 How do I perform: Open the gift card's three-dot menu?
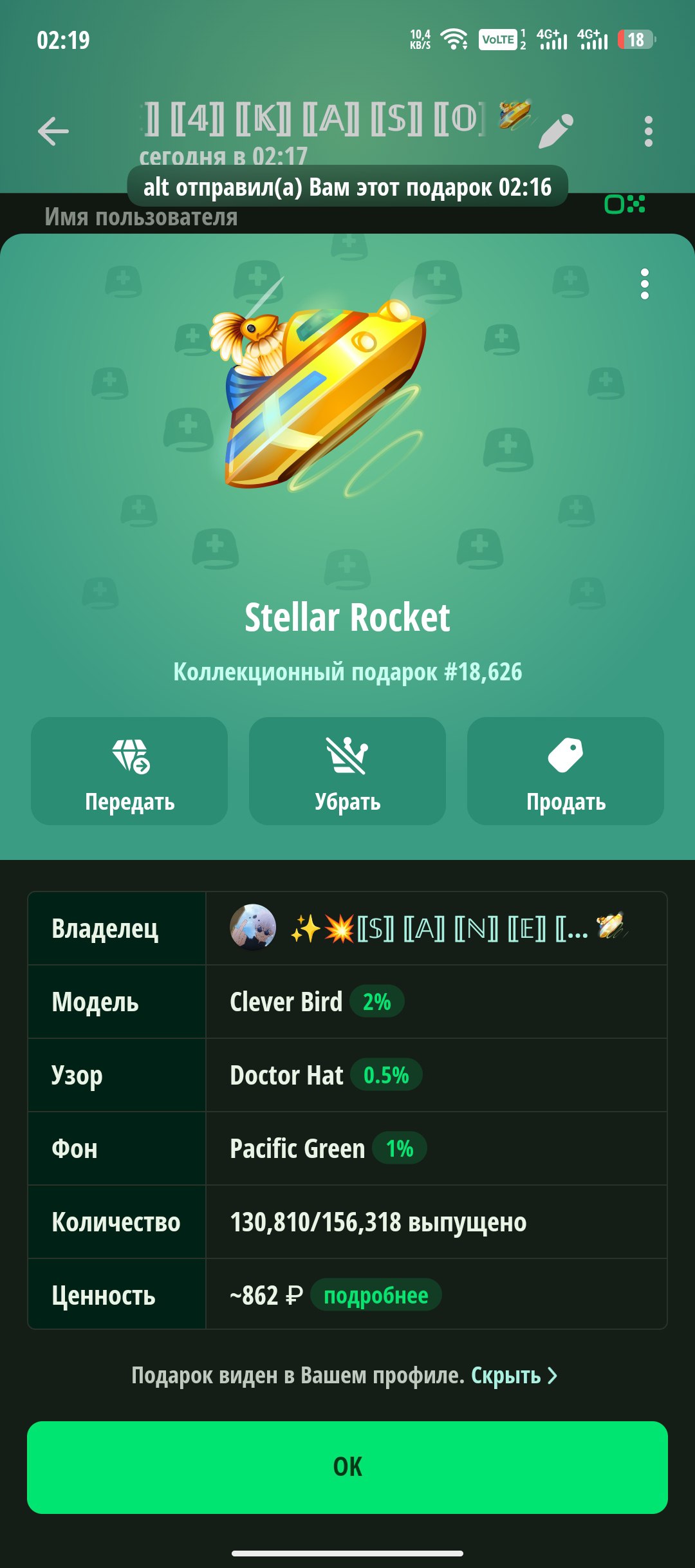point(644,284)
